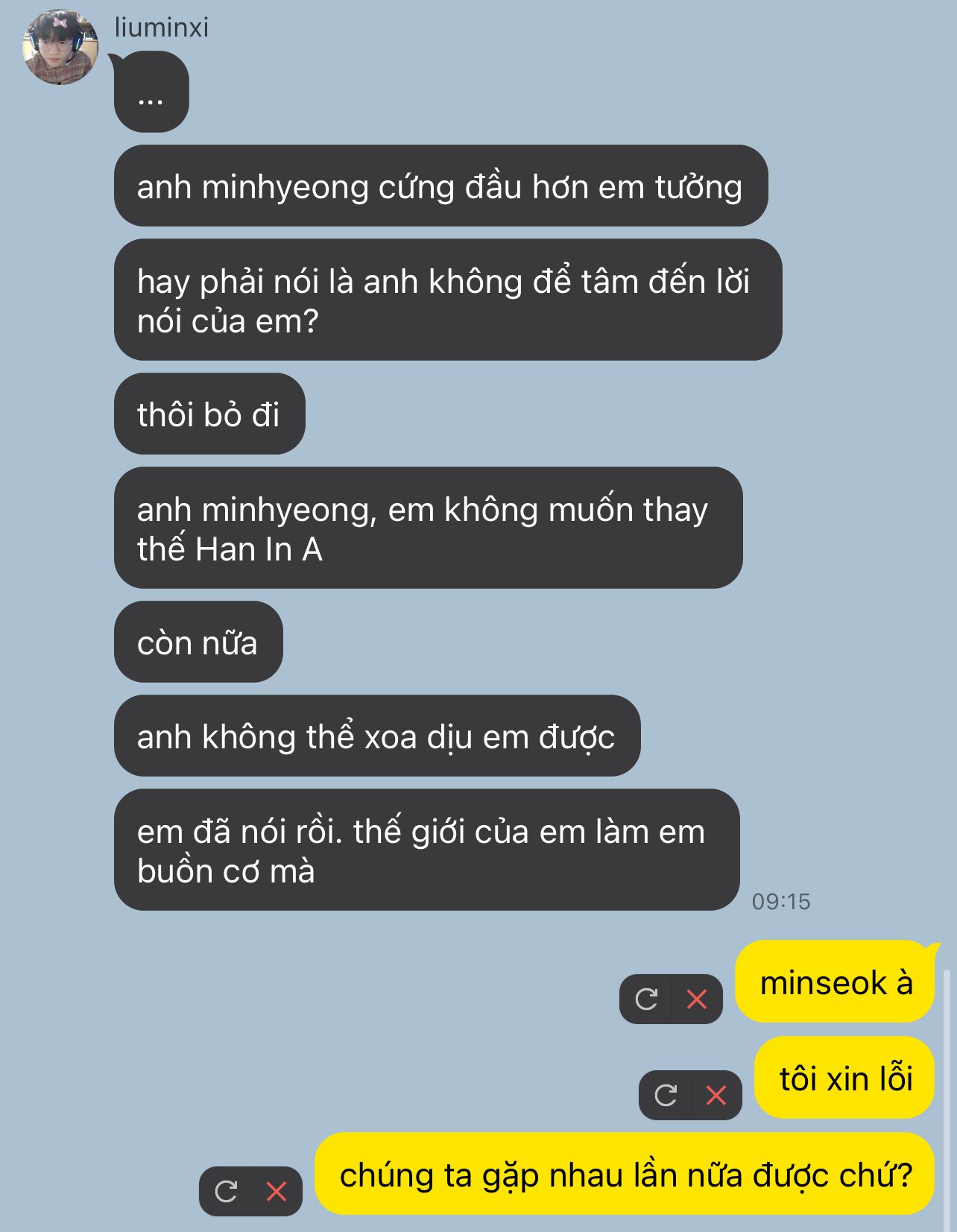Retry sending "tôi xin lỗi"
Viewport: 957px width, 1232px height.
click(665, 1095)
